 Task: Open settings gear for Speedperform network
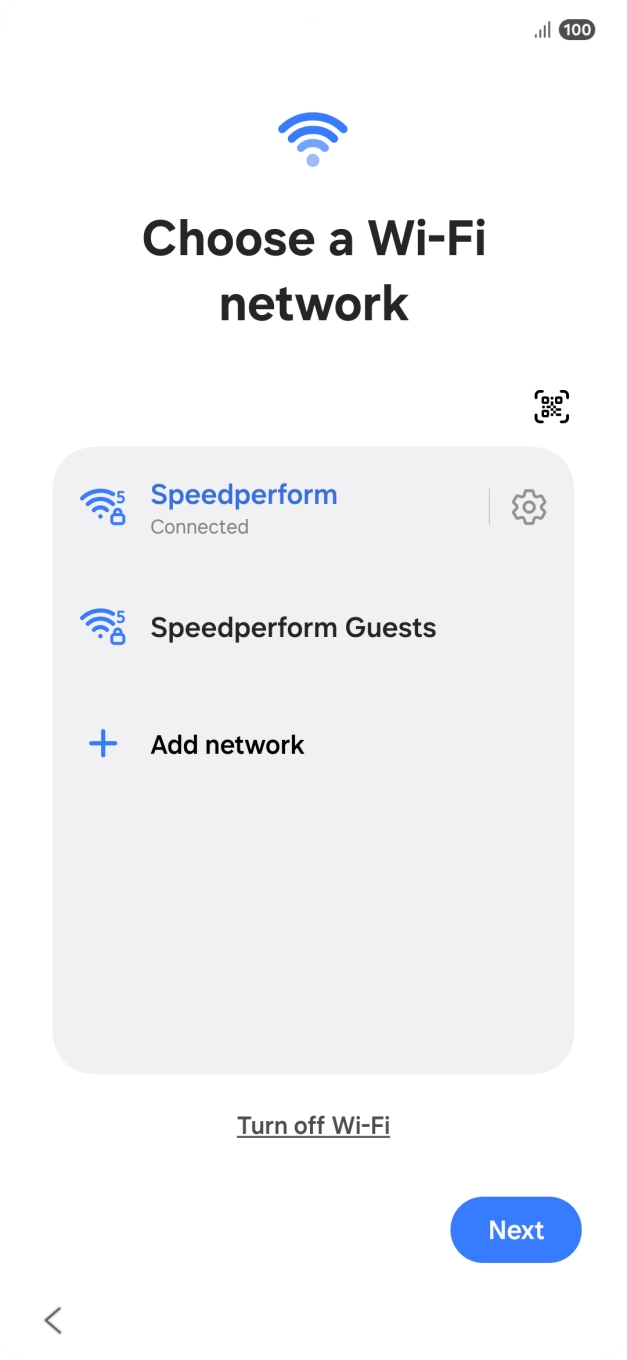529,508
